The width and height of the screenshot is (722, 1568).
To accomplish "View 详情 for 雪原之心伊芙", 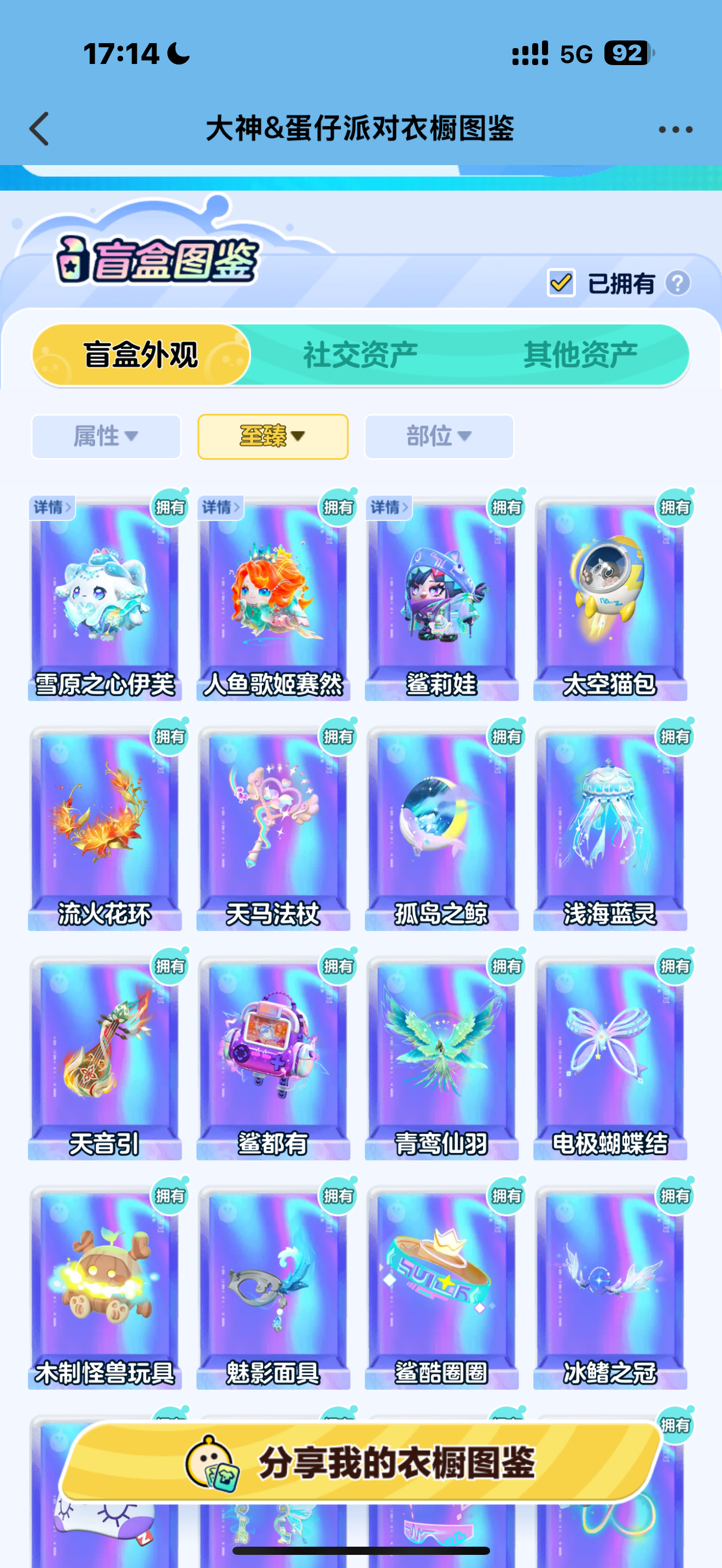I will click(x=53, y=508).
